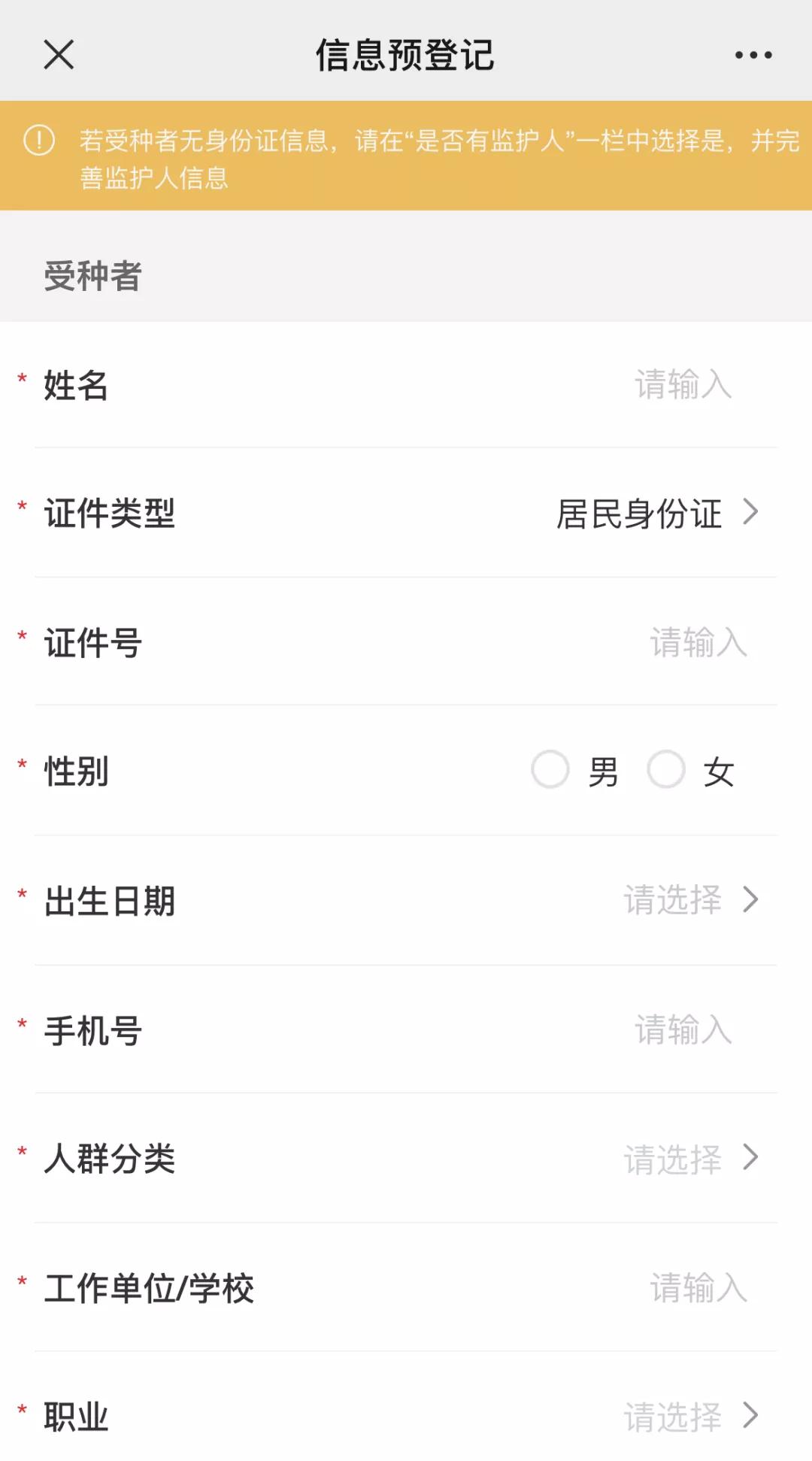
Task: Click the 信息预登记 title
Action: coord(406,54)
